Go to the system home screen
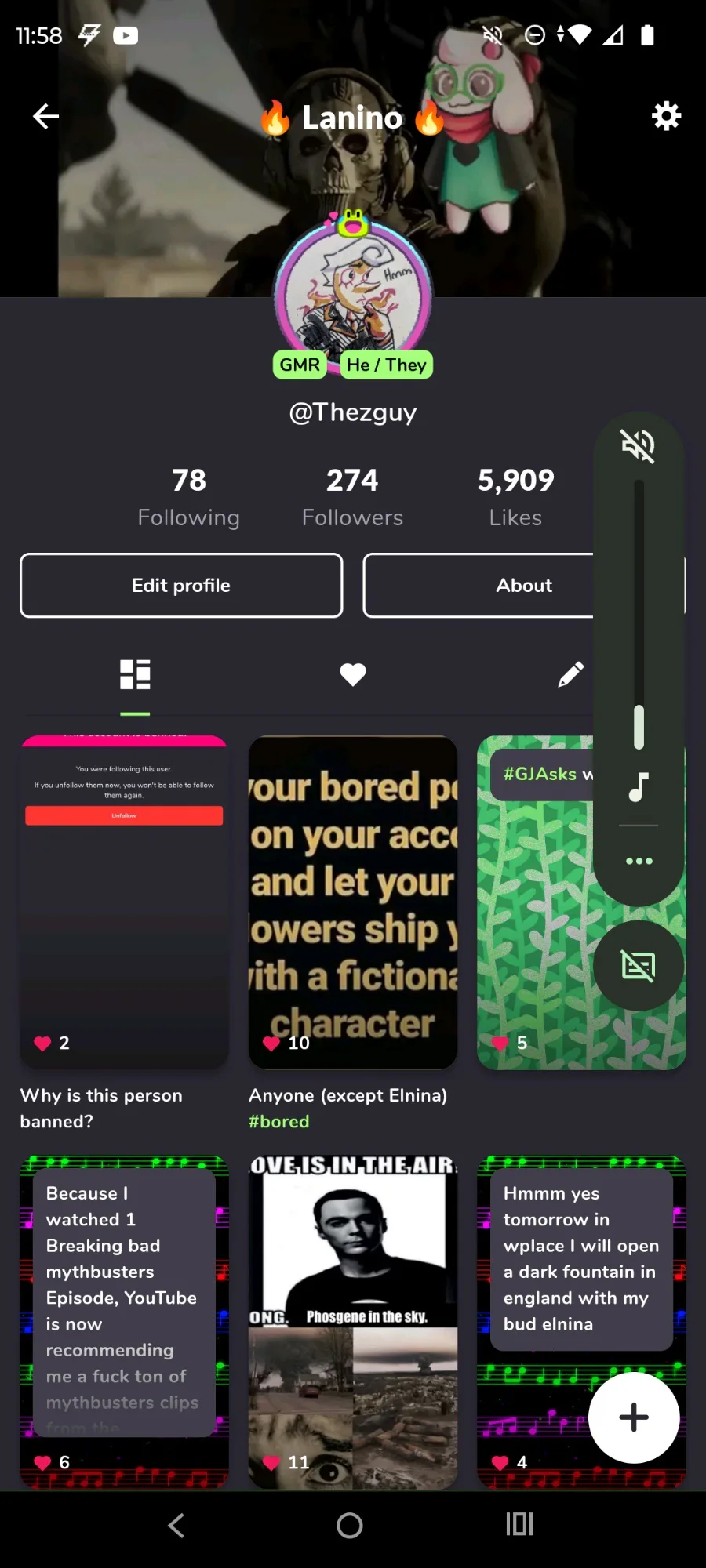The height and width of the screenshot is (1568, 706). click(350, 1525)
